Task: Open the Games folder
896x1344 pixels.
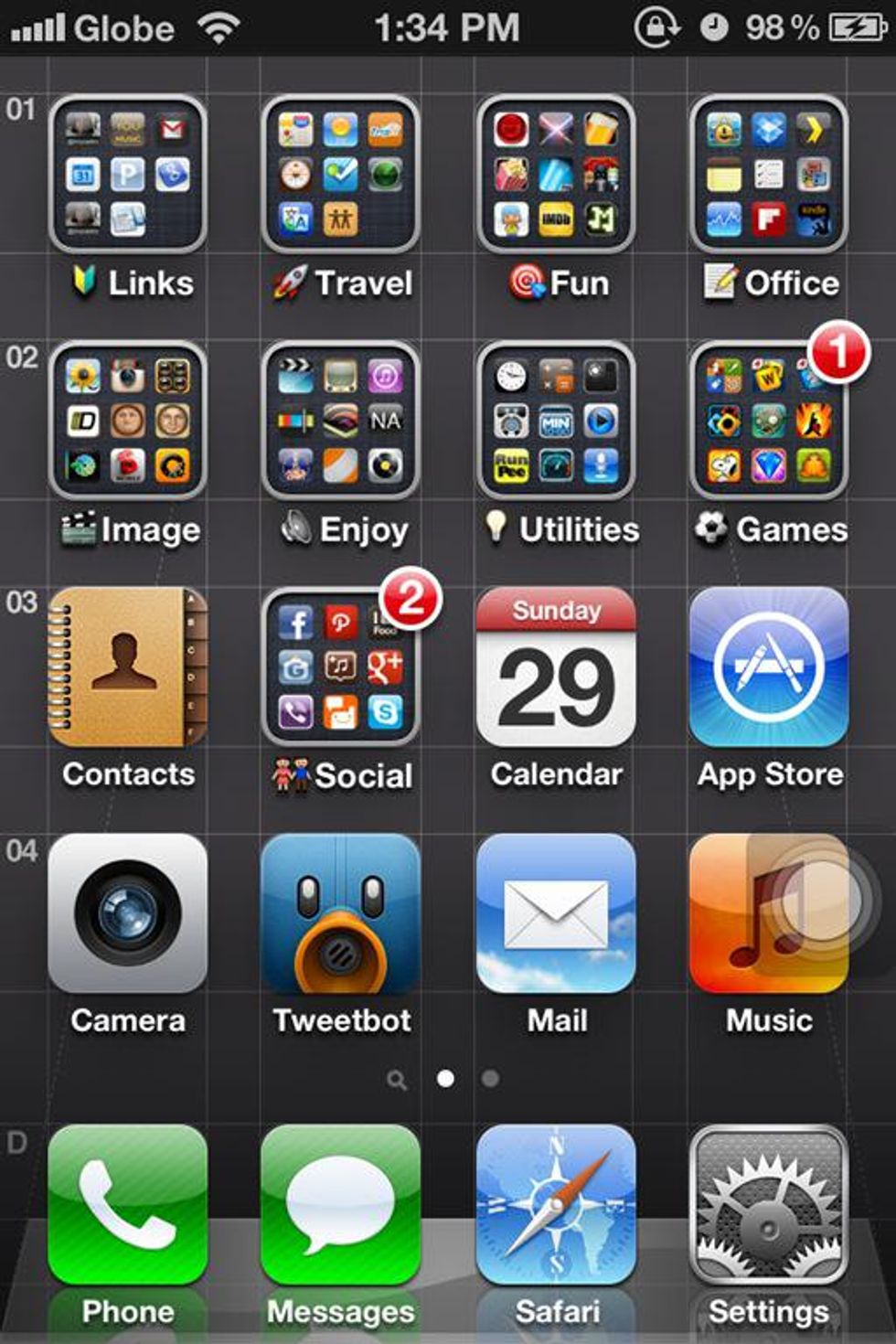Action: (768, 421)
